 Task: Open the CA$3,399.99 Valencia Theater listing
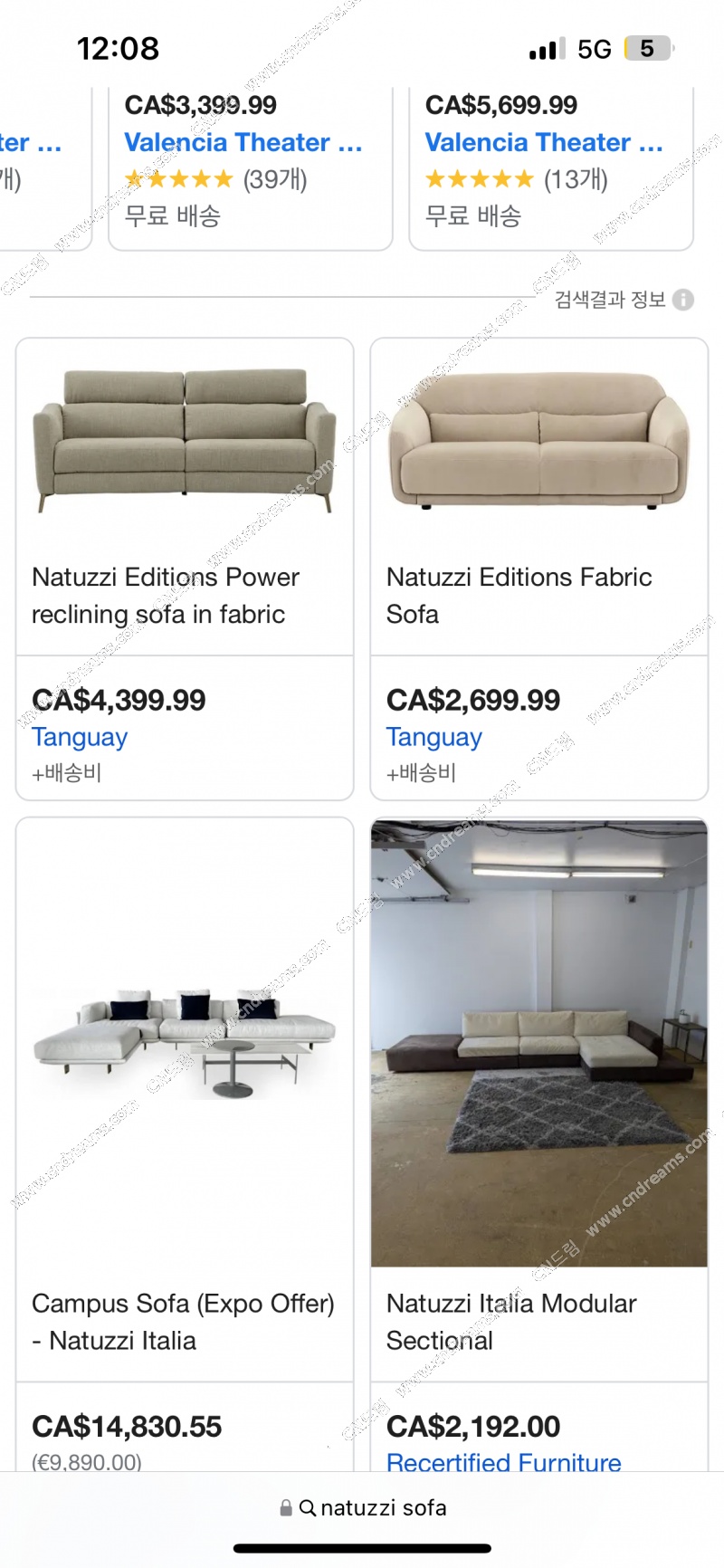coord(243,143)
